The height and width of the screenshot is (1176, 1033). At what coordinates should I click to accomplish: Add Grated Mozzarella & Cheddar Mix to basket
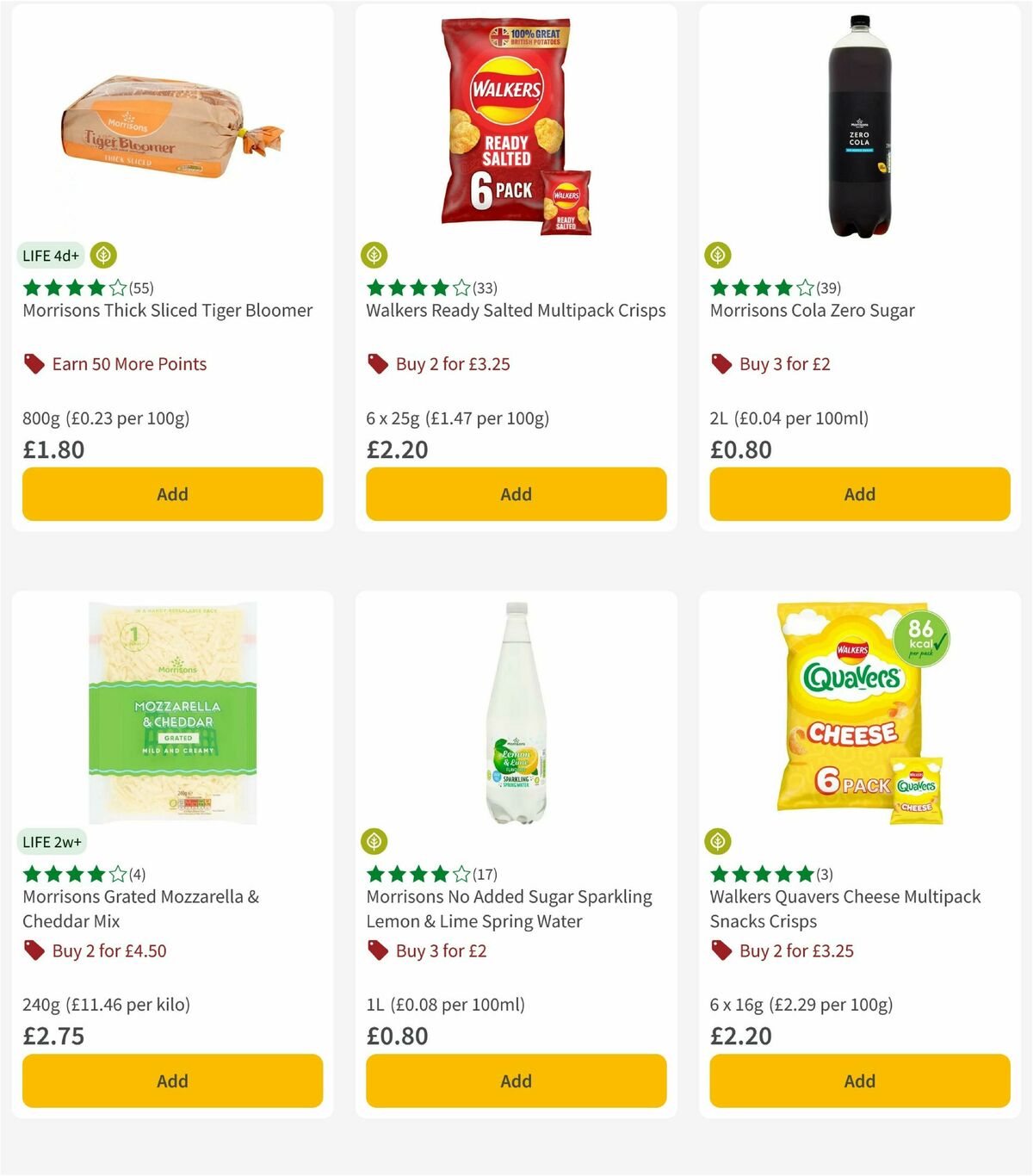pos(172,1080)
